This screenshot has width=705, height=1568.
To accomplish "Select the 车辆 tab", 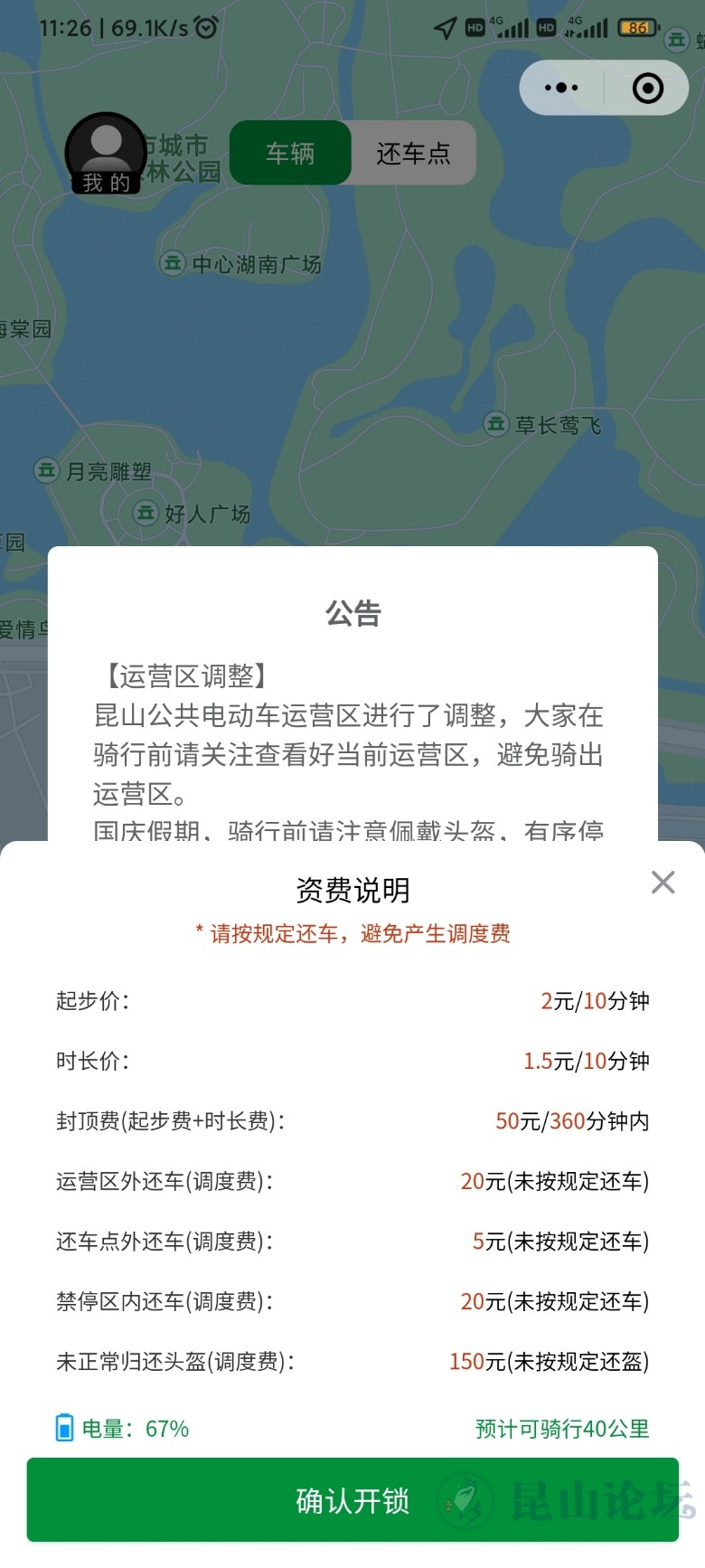I will (x=290, y=154).
